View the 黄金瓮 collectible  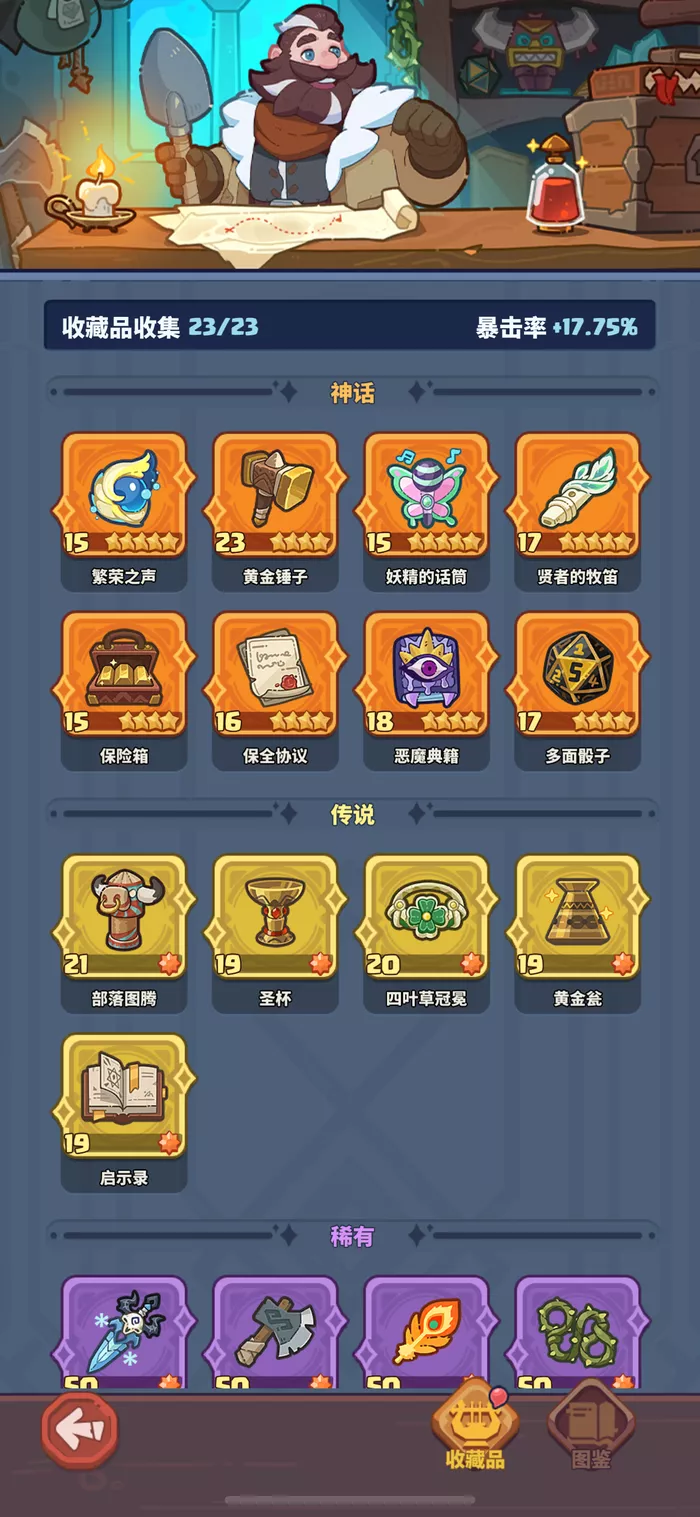pos(577,917)
